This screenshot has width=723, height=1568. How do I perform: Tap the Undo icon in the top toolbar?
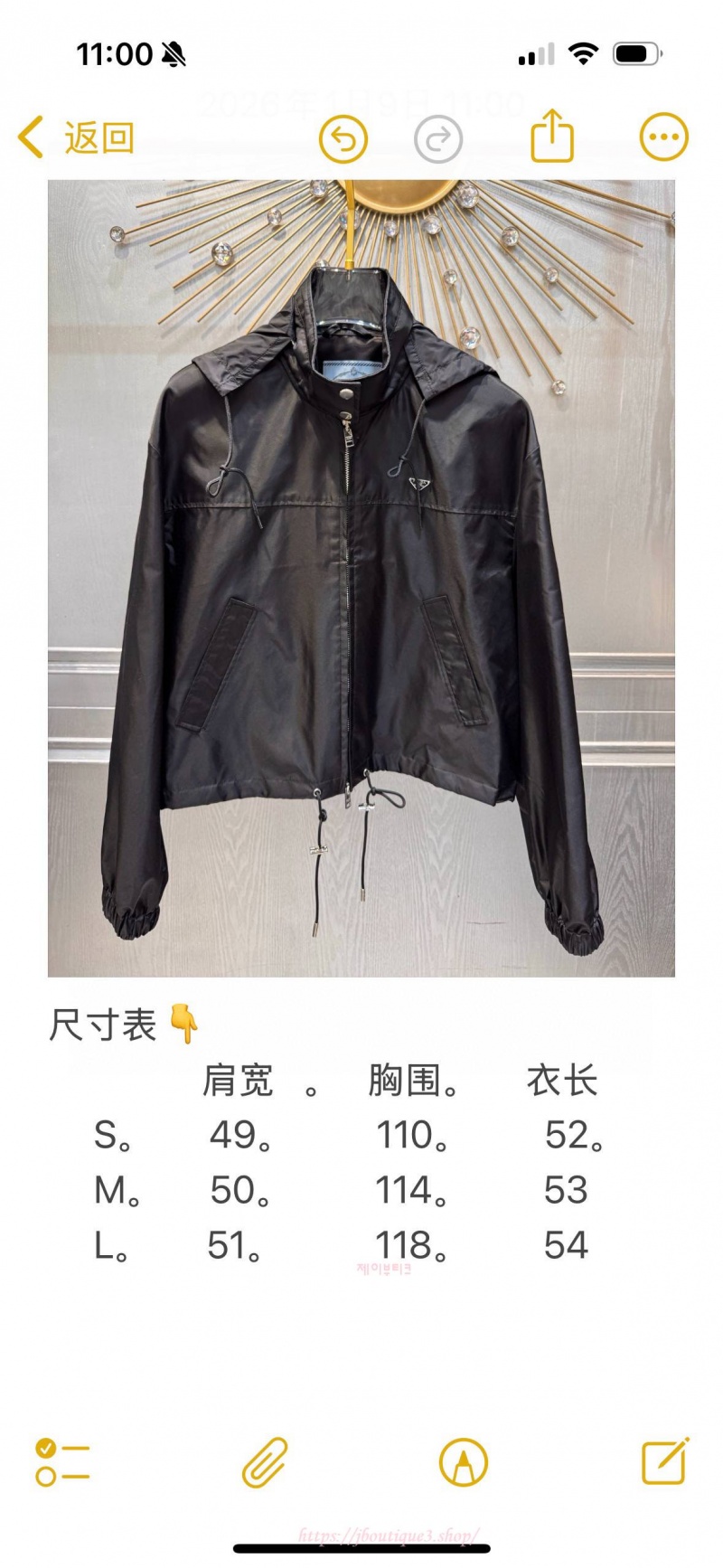pos(343,137)
